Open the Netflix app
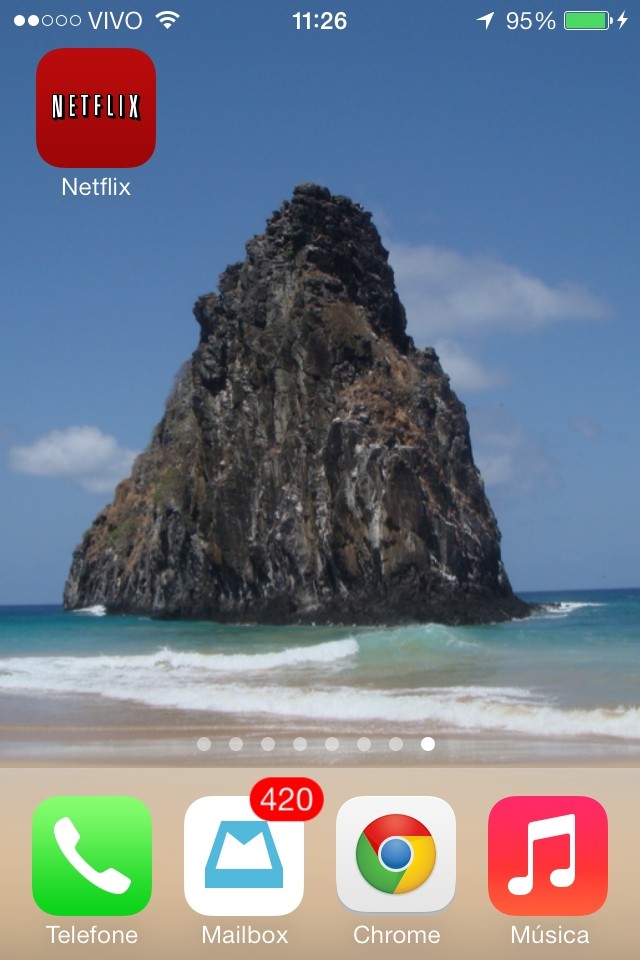The image size is (640, 960). [96, 108]
